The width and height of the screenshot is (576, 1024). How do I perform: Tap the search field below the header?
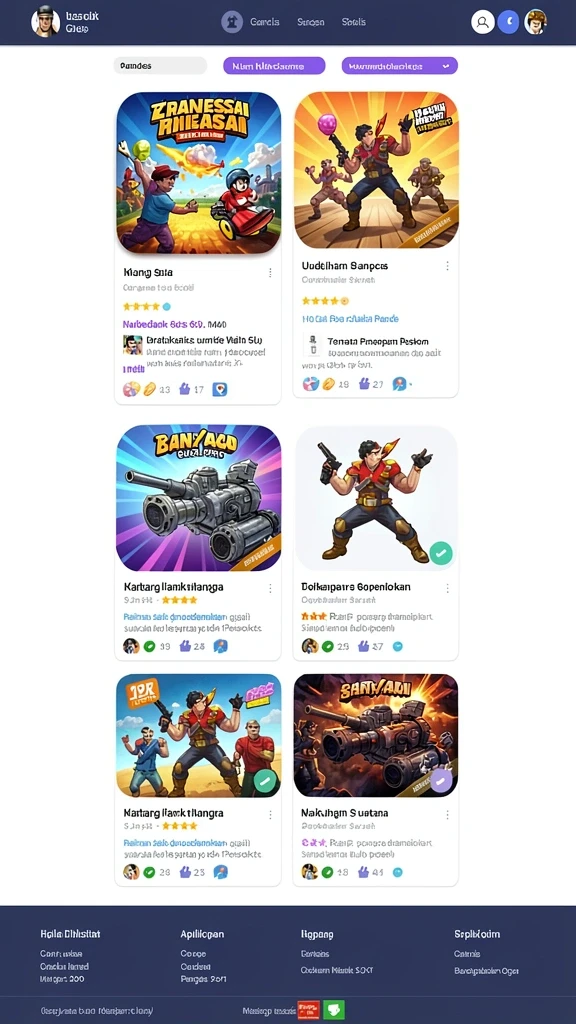pos(160,65)
